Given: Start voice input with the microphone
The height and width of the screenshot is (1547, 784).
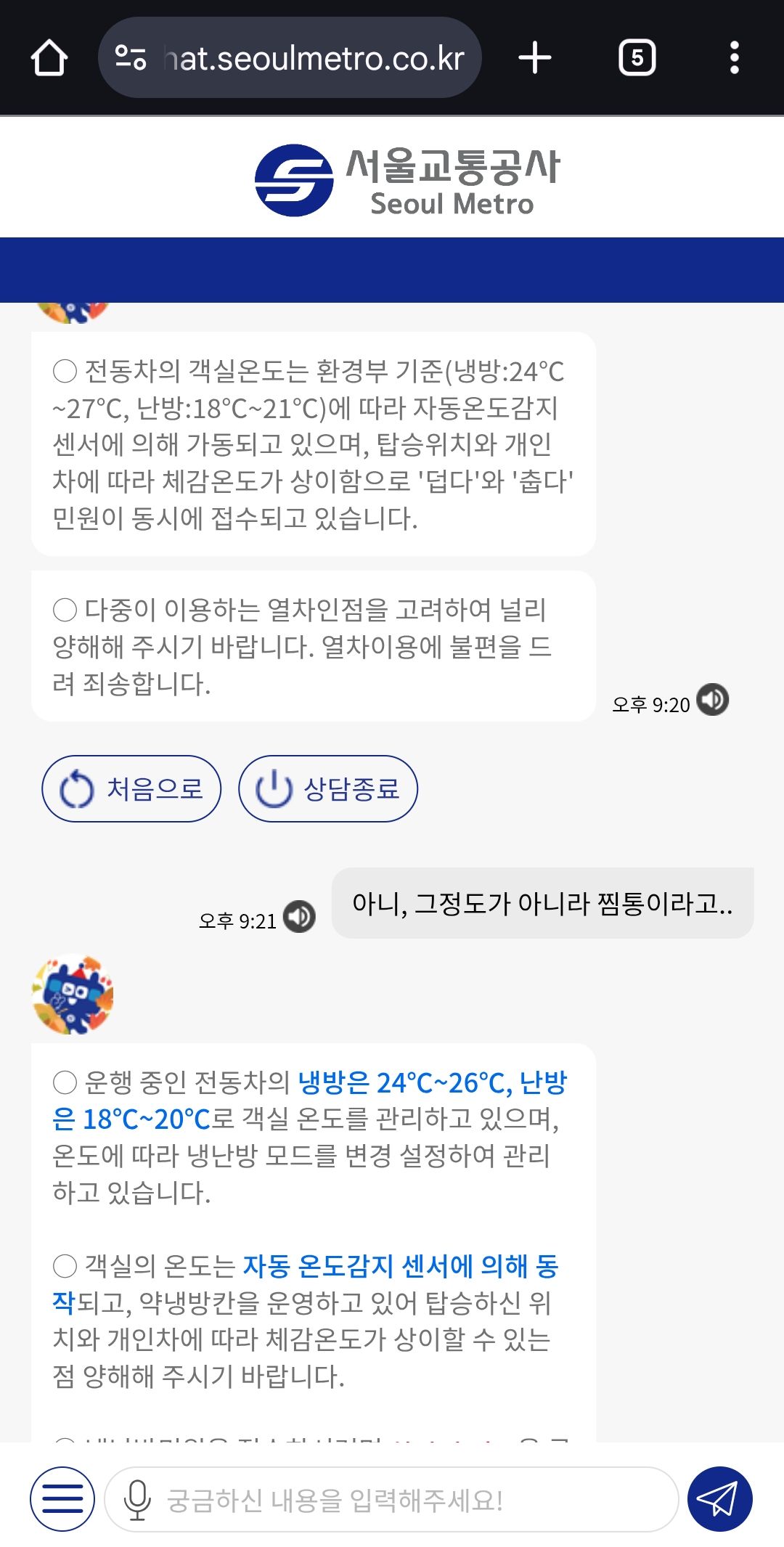Looking at the screenshot, I should click(136, 1499).
